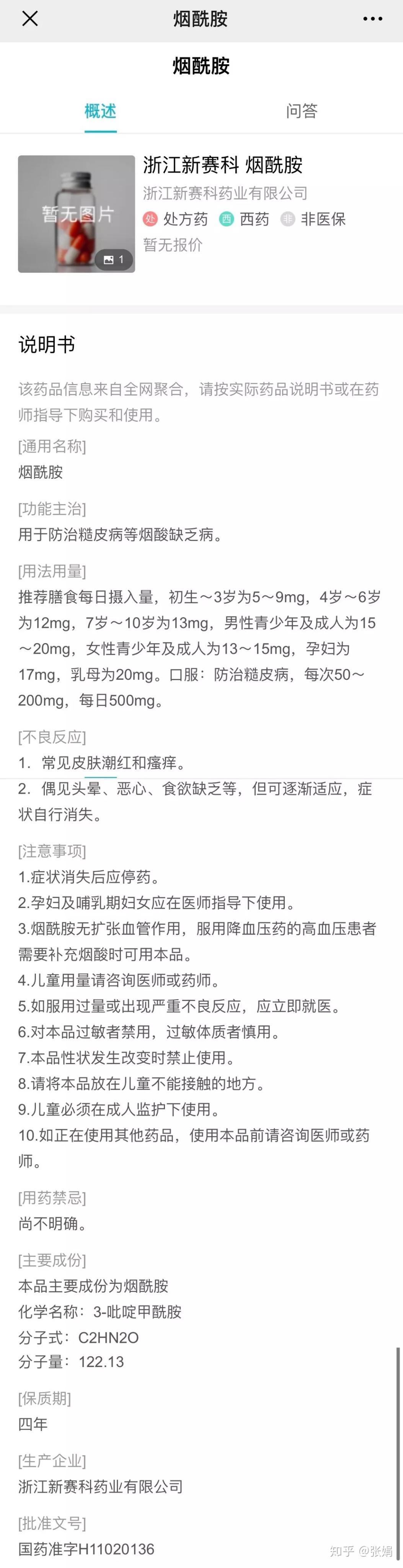Open the drug image thumbnail
The height and width of the screenshot is (1568, 403).
pyautogui.click(x=76, y=214)
